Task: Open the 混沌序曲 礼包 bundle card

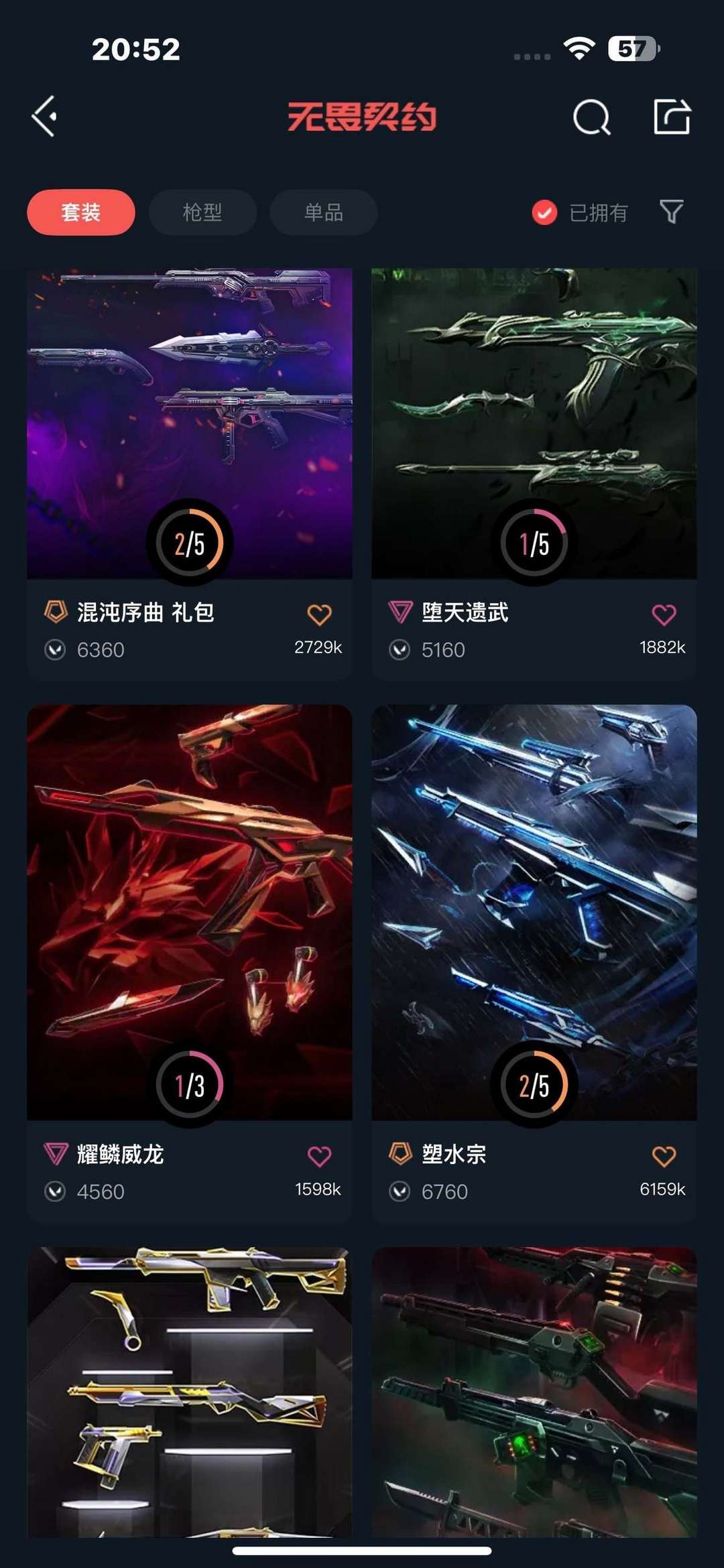Action: (189, 422)
